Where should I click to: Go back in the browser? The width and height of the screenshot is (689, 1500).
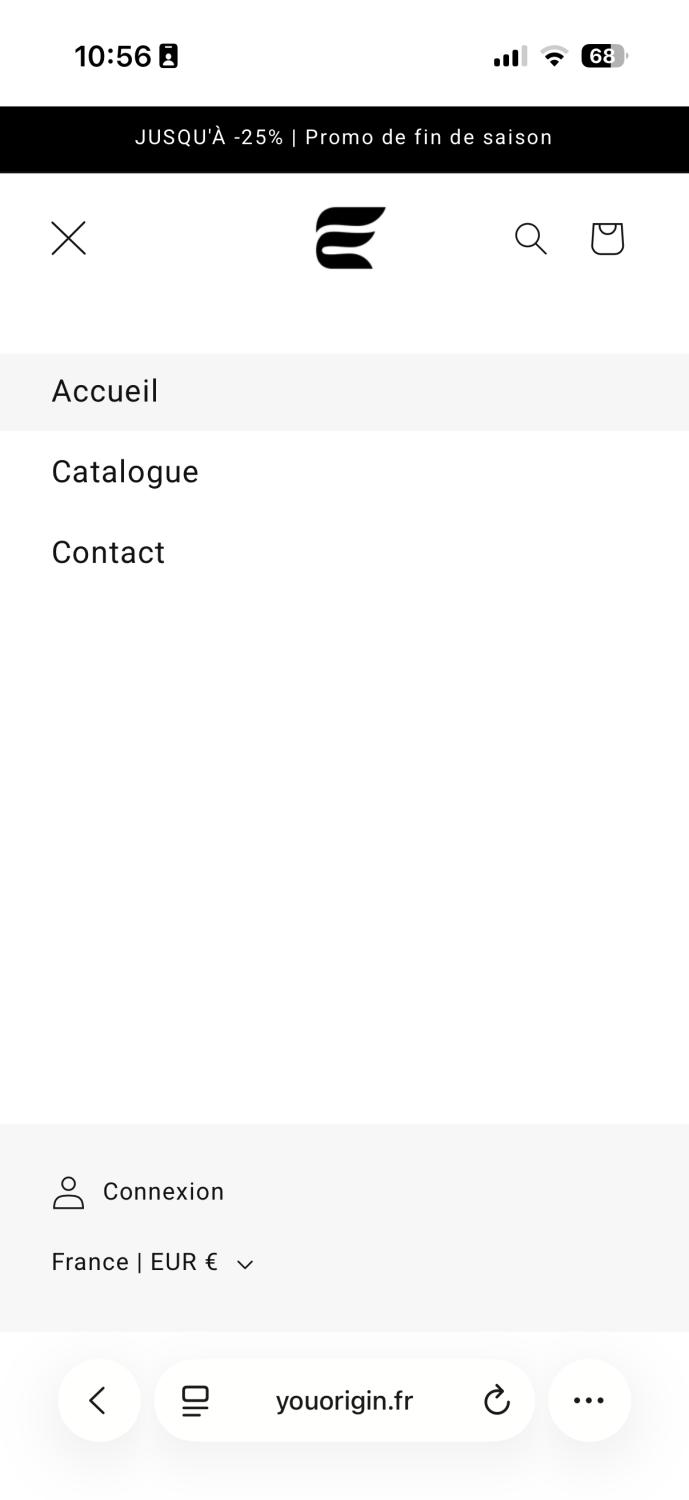click(x=98, y=1401)
